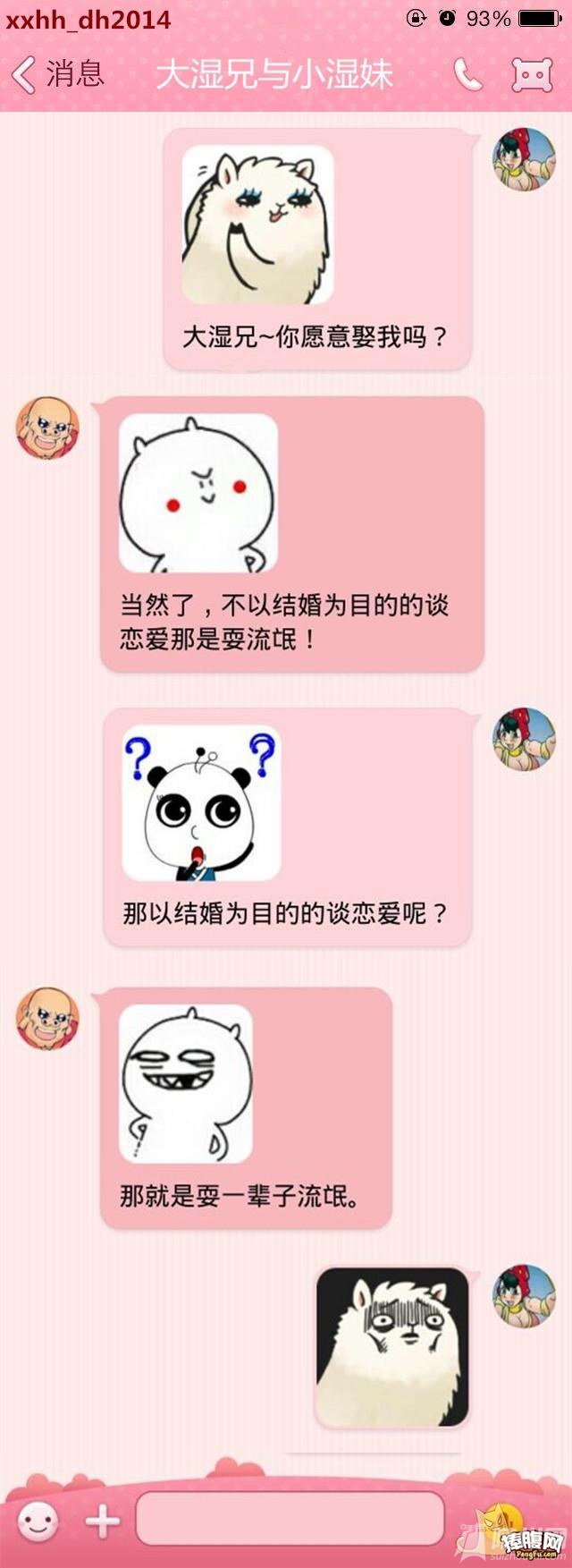Open the alpaca sticker above 大湿兄~你愿意娶我吗
This screenshot has height=1568, width=572.
click(258, 225)
